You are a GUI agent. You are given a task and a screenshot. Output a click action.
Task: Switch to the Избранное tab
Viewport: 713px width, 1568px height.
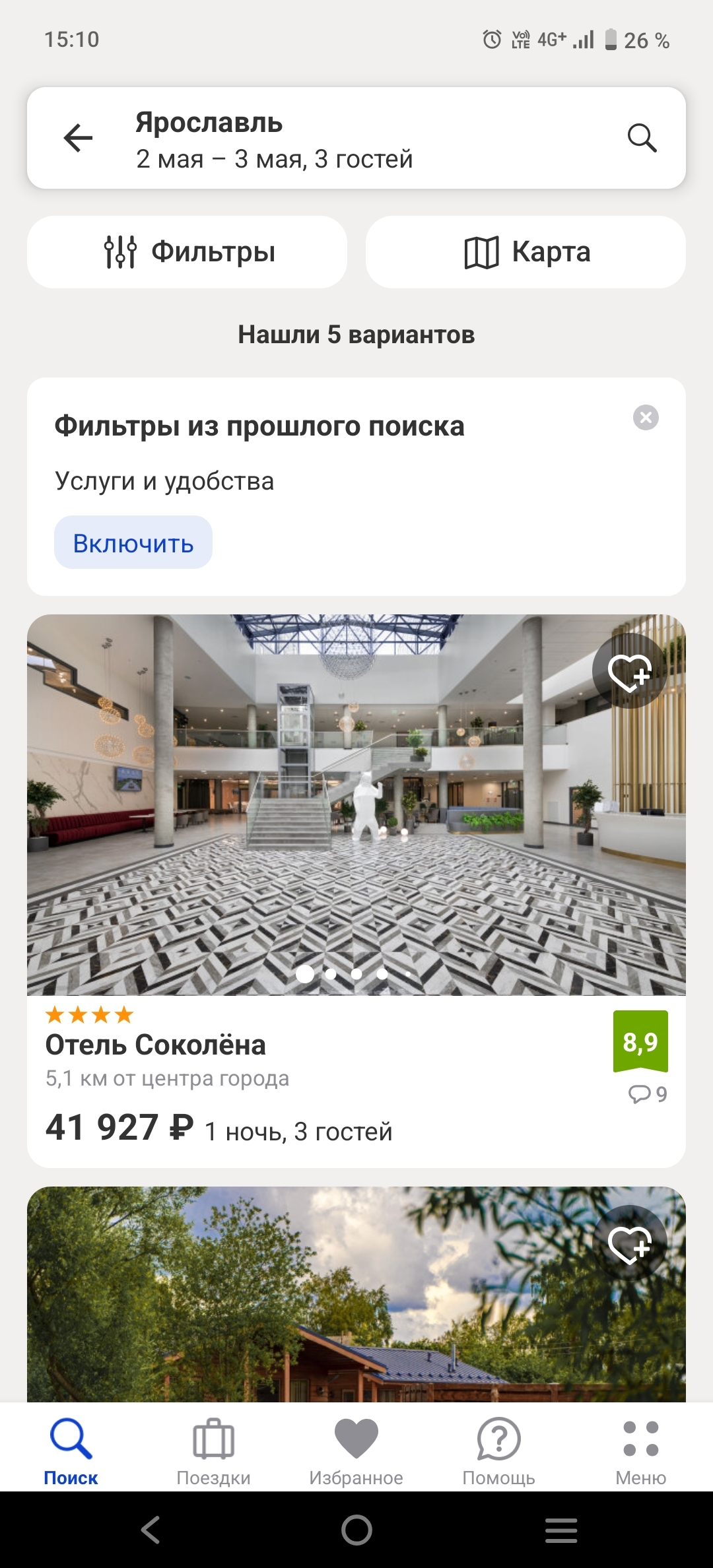[x=356, y=1451]
